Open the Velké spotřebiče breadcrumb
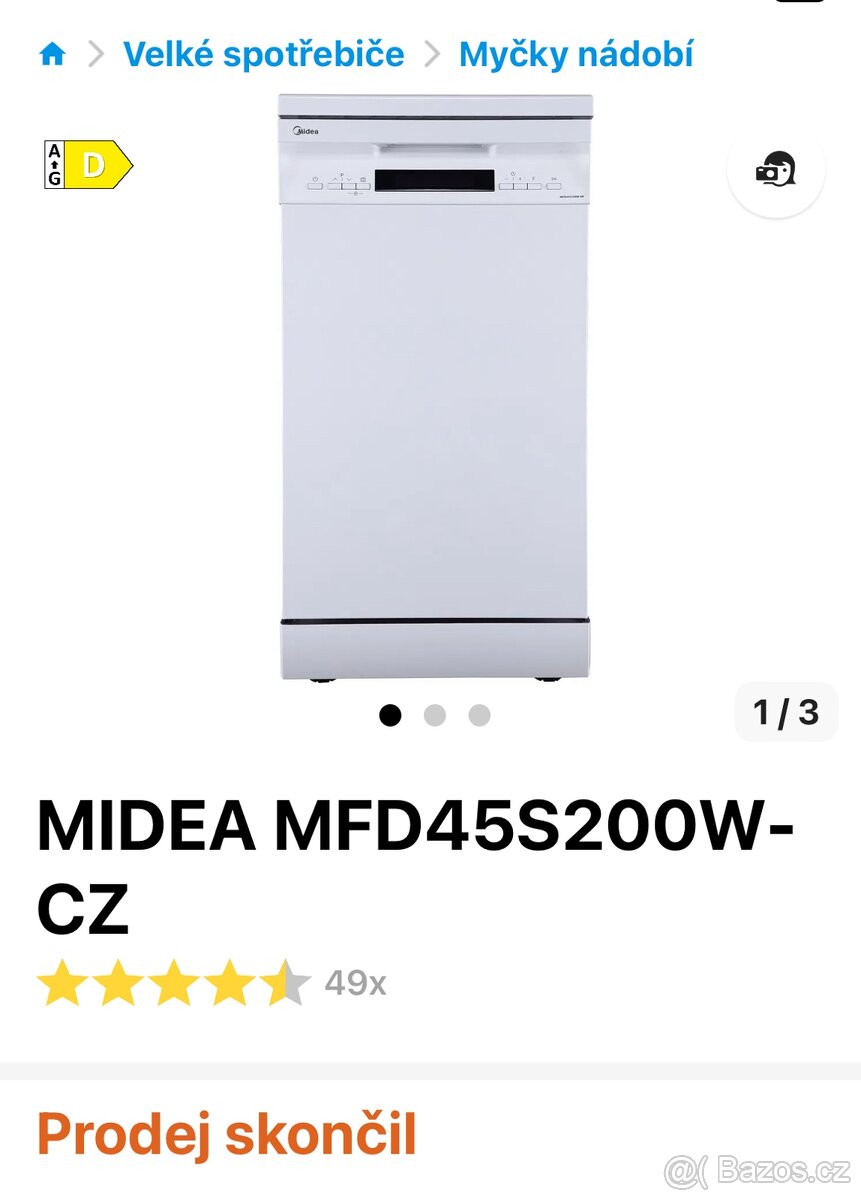 [x=263, y=54]
